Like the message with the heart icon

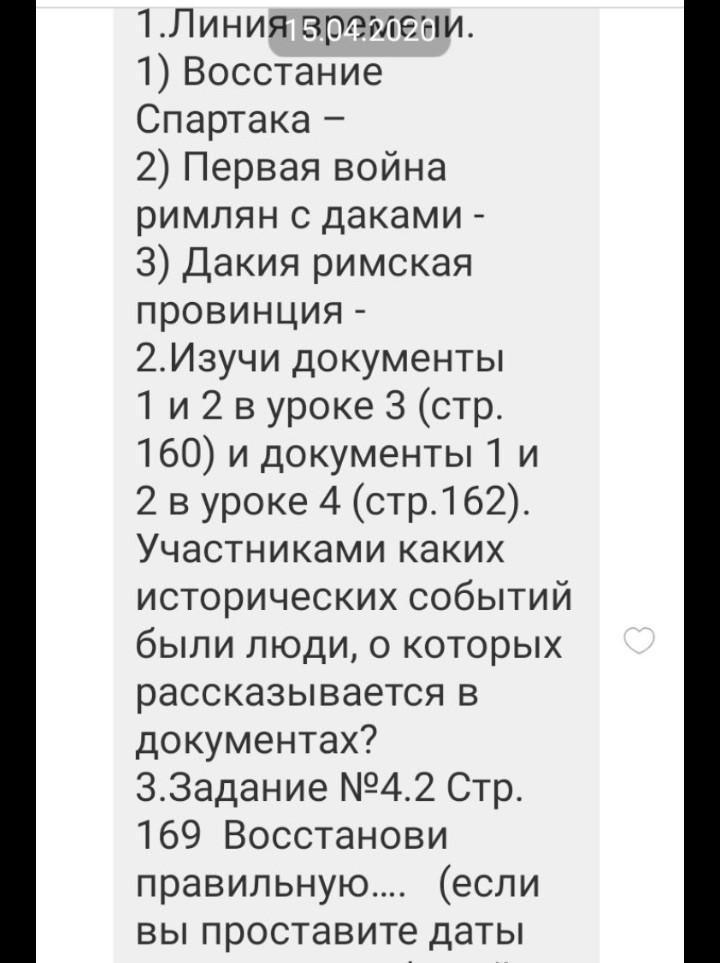tap(639, 641)
